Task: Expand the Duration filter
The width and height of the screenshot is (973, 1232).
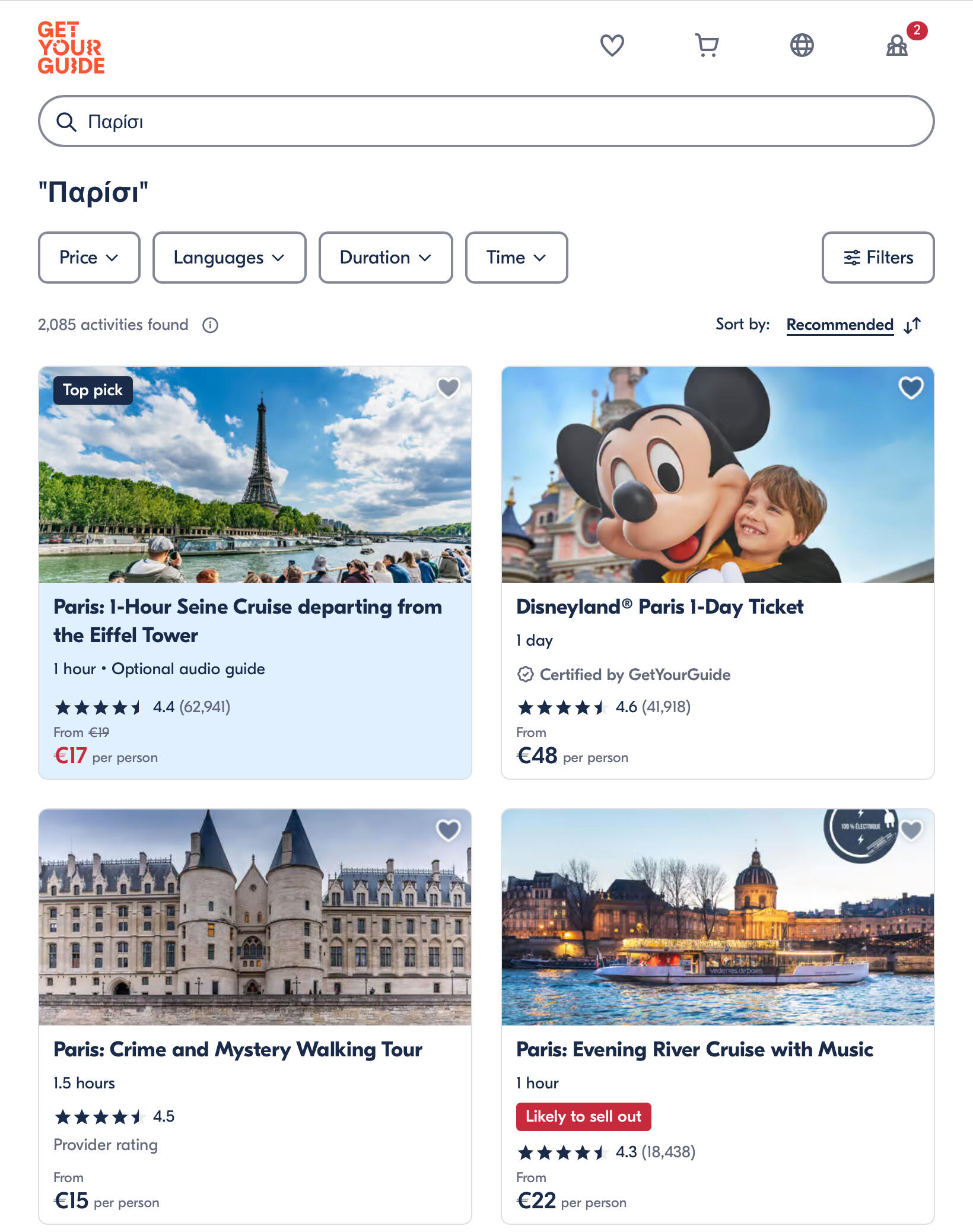Action: 386,258
